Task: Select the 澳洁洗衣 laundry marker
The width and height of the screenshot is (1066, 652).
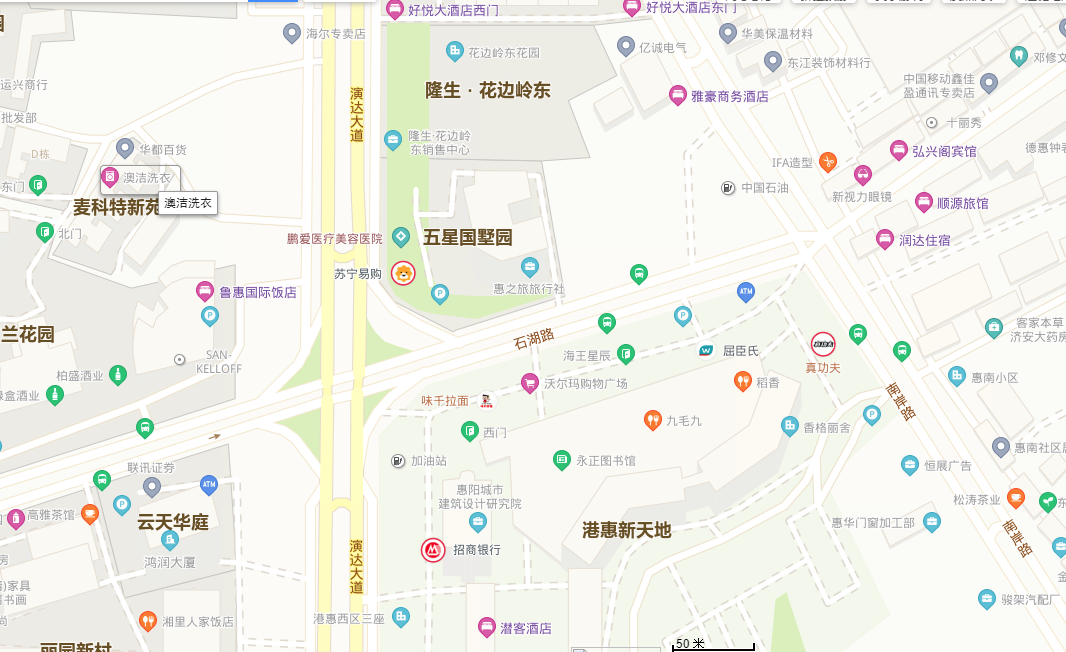Action: click(109, 178)
